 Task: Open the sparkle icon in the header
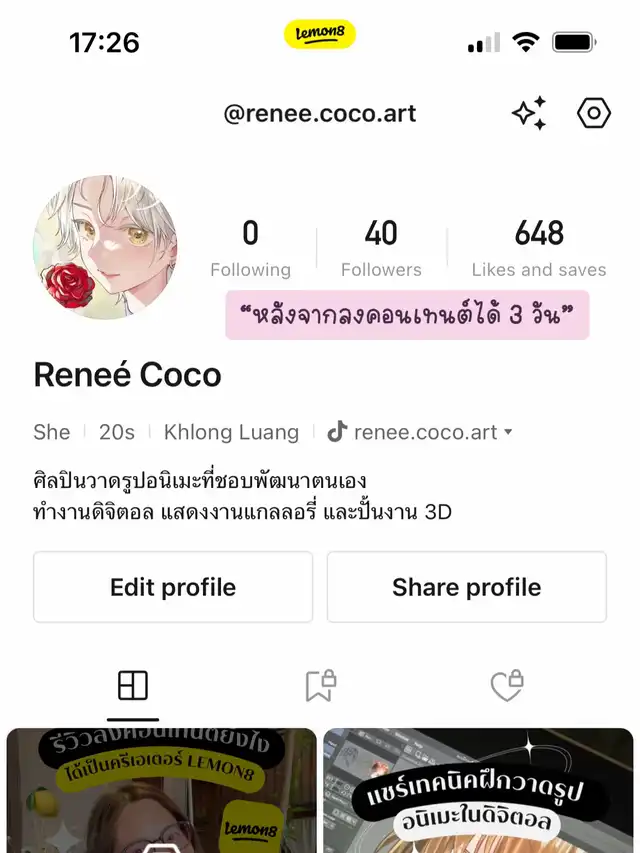coord(529,114)
